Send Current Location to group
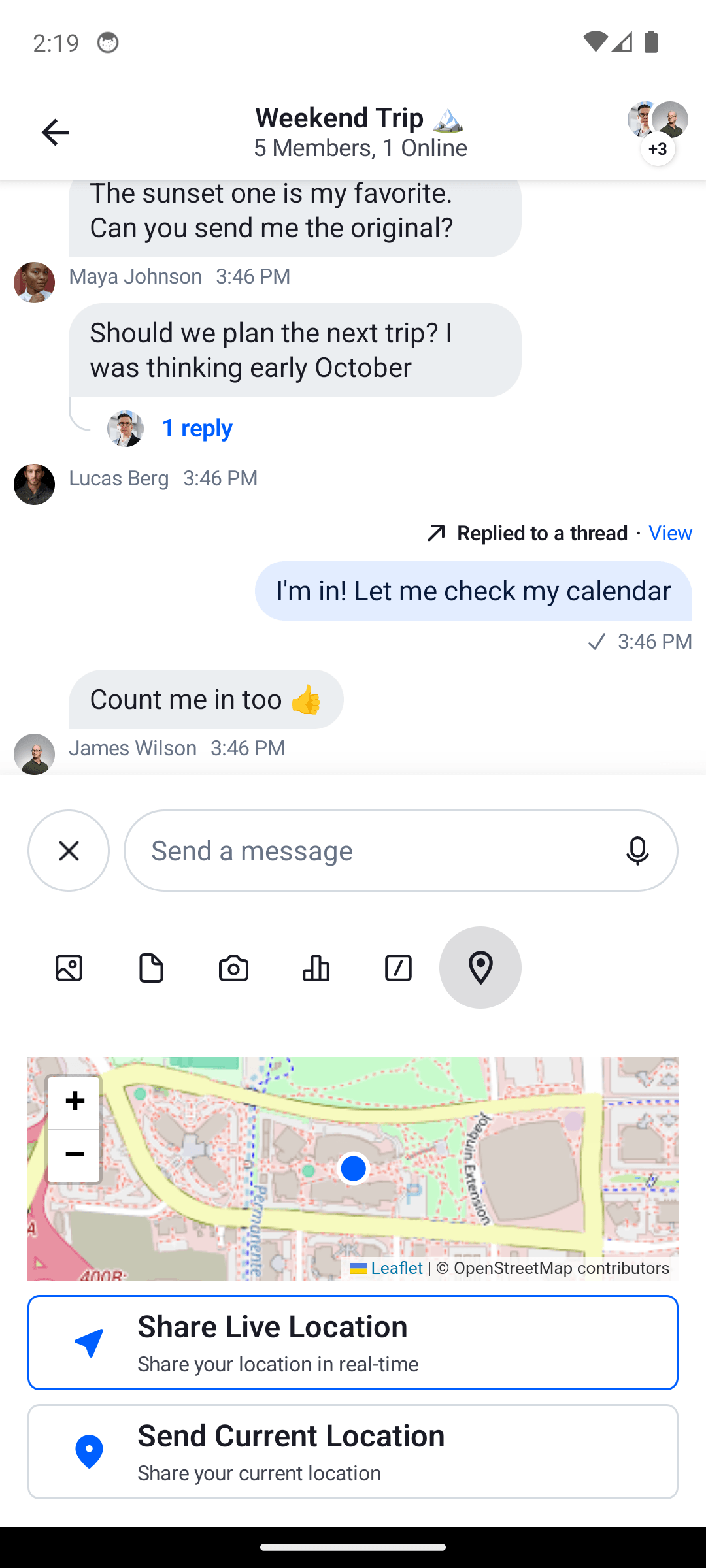 click(x=353, y=1452)
